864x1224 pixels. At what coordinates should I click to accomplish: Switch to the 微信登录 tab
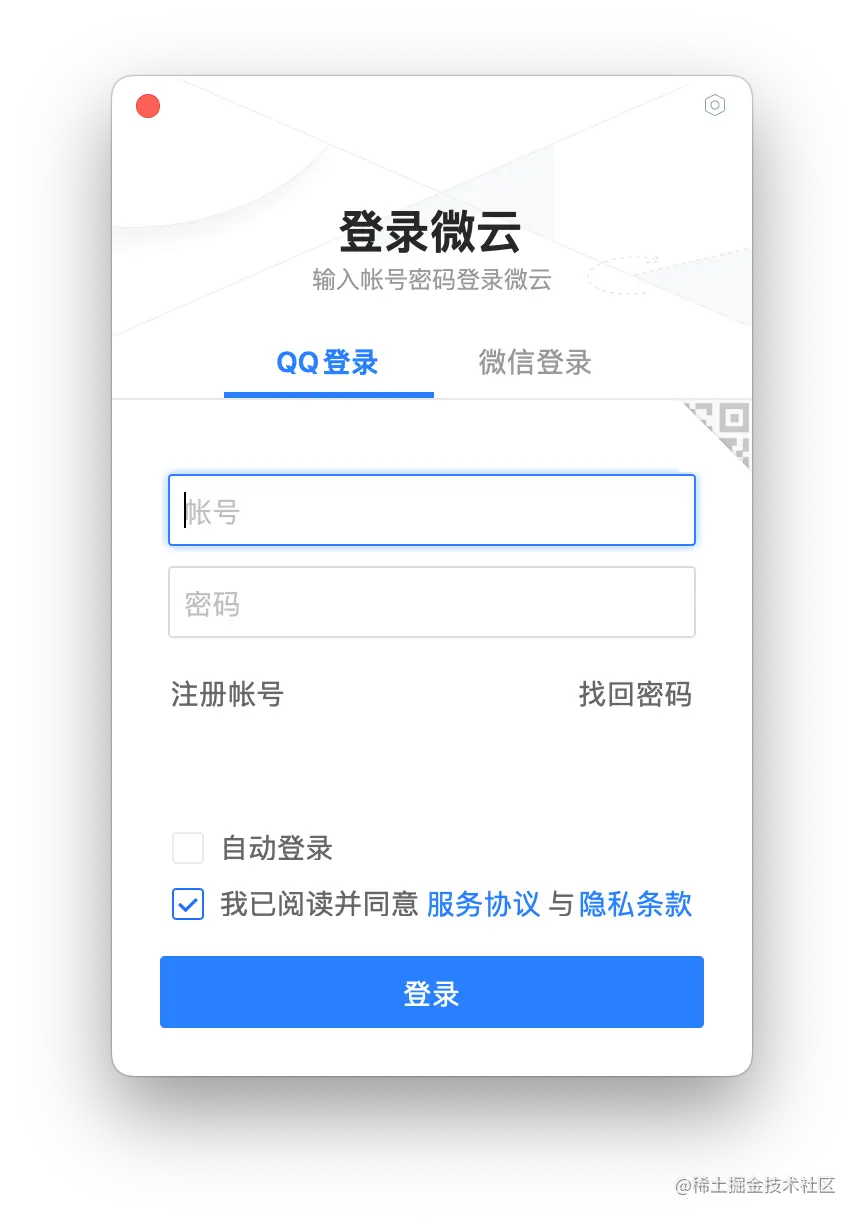click(x=535, y=362)
